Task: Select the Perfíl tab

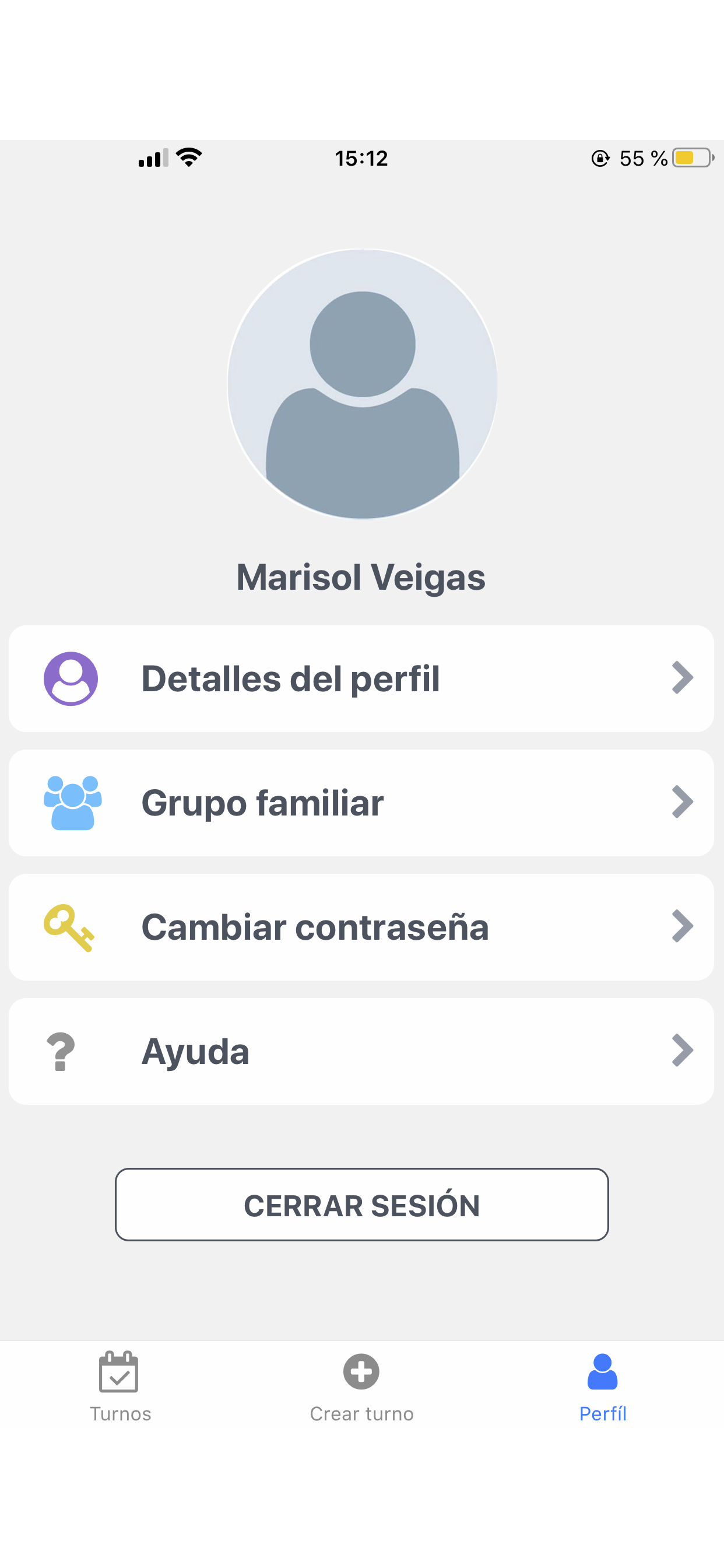Action: point(602,1387)
